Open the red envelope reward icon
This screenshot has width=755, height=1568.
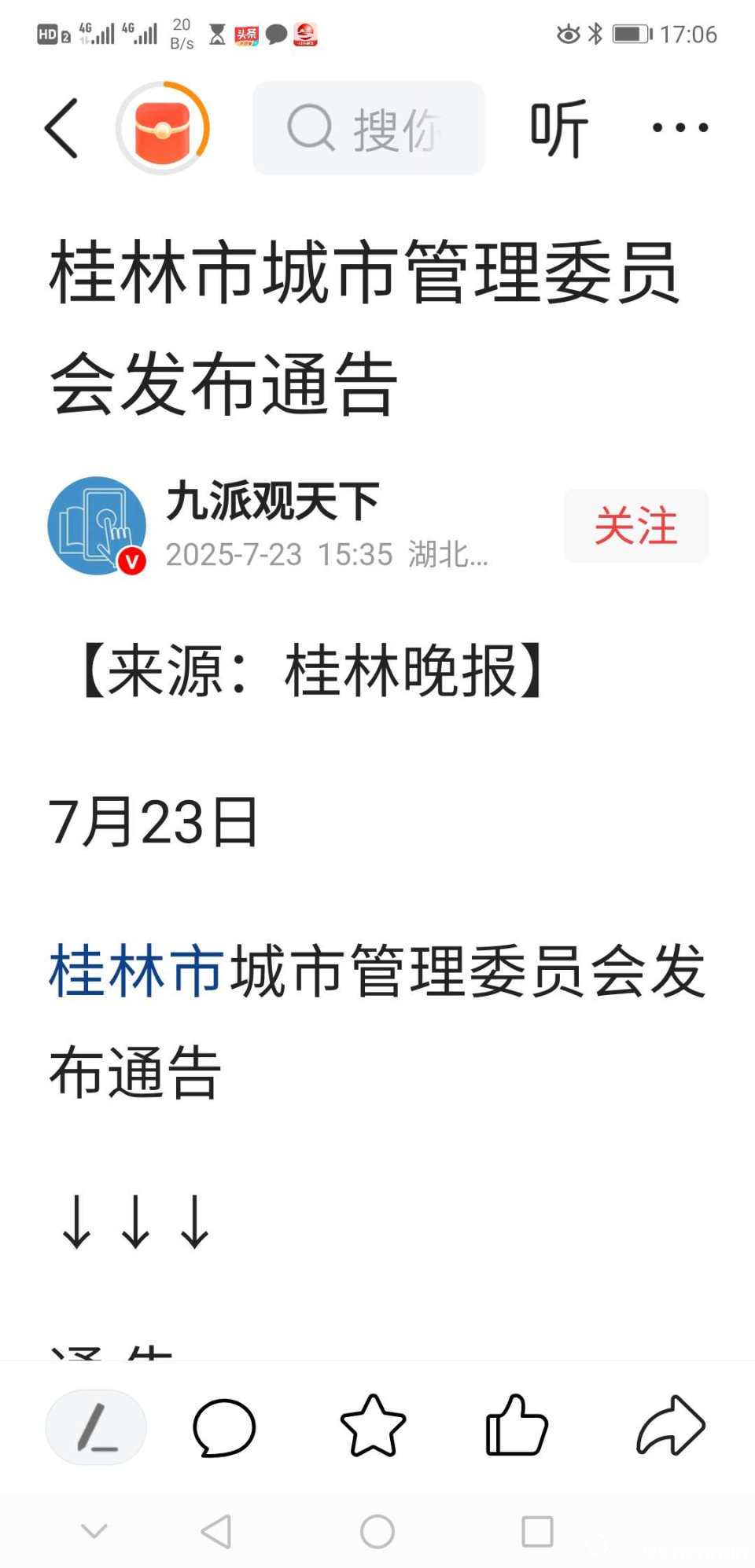[x=163, y=128]
